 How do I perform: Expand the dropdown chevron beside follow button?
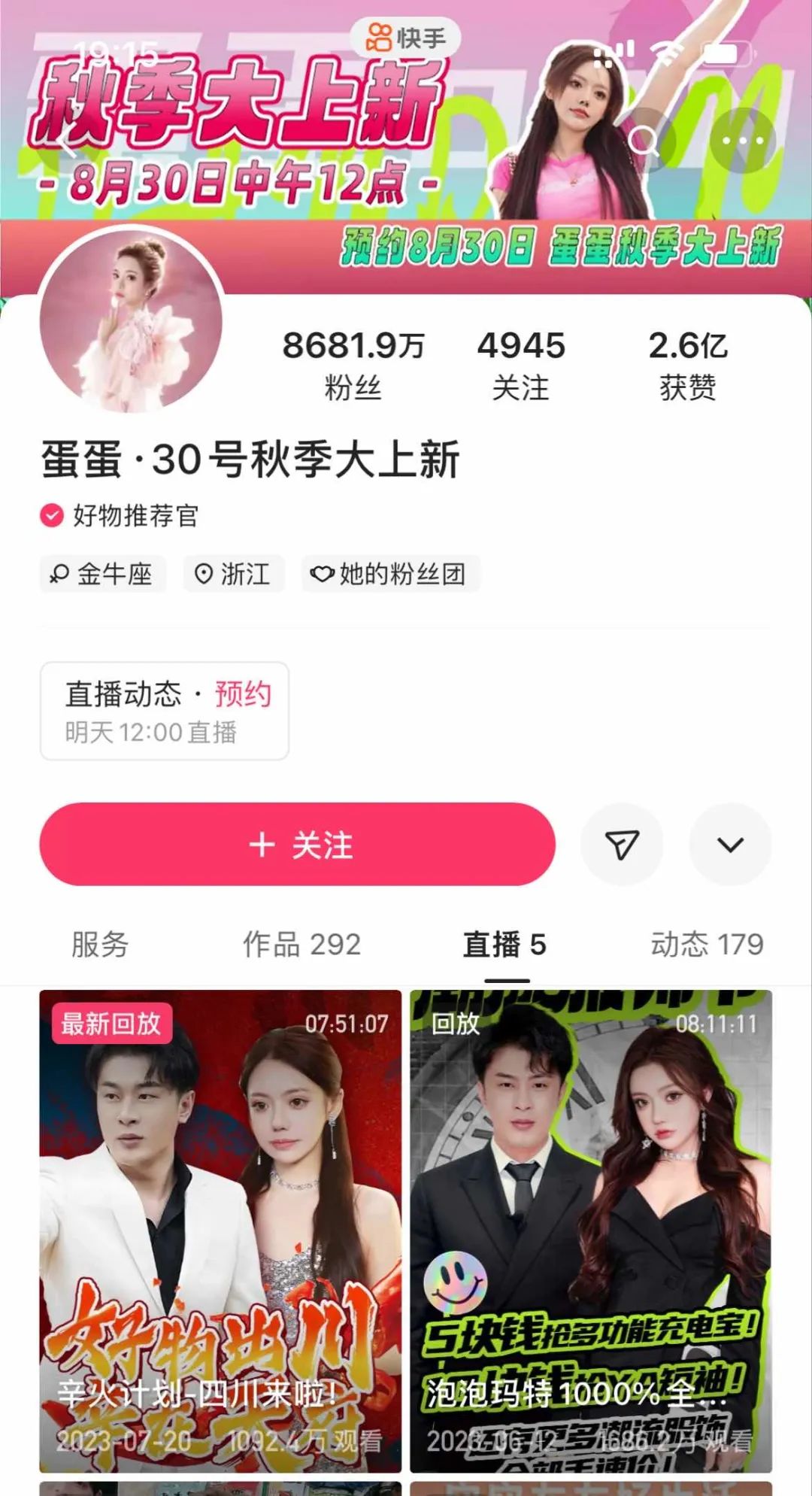click(730, 845)
